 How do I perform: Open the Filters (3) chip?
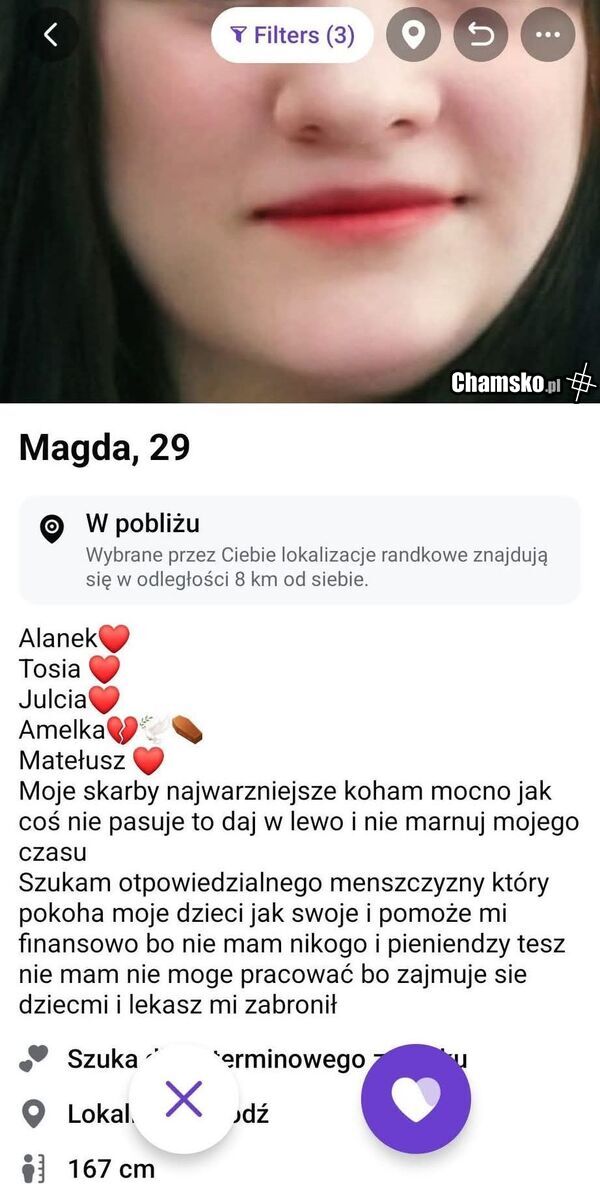tap(292, 36)
